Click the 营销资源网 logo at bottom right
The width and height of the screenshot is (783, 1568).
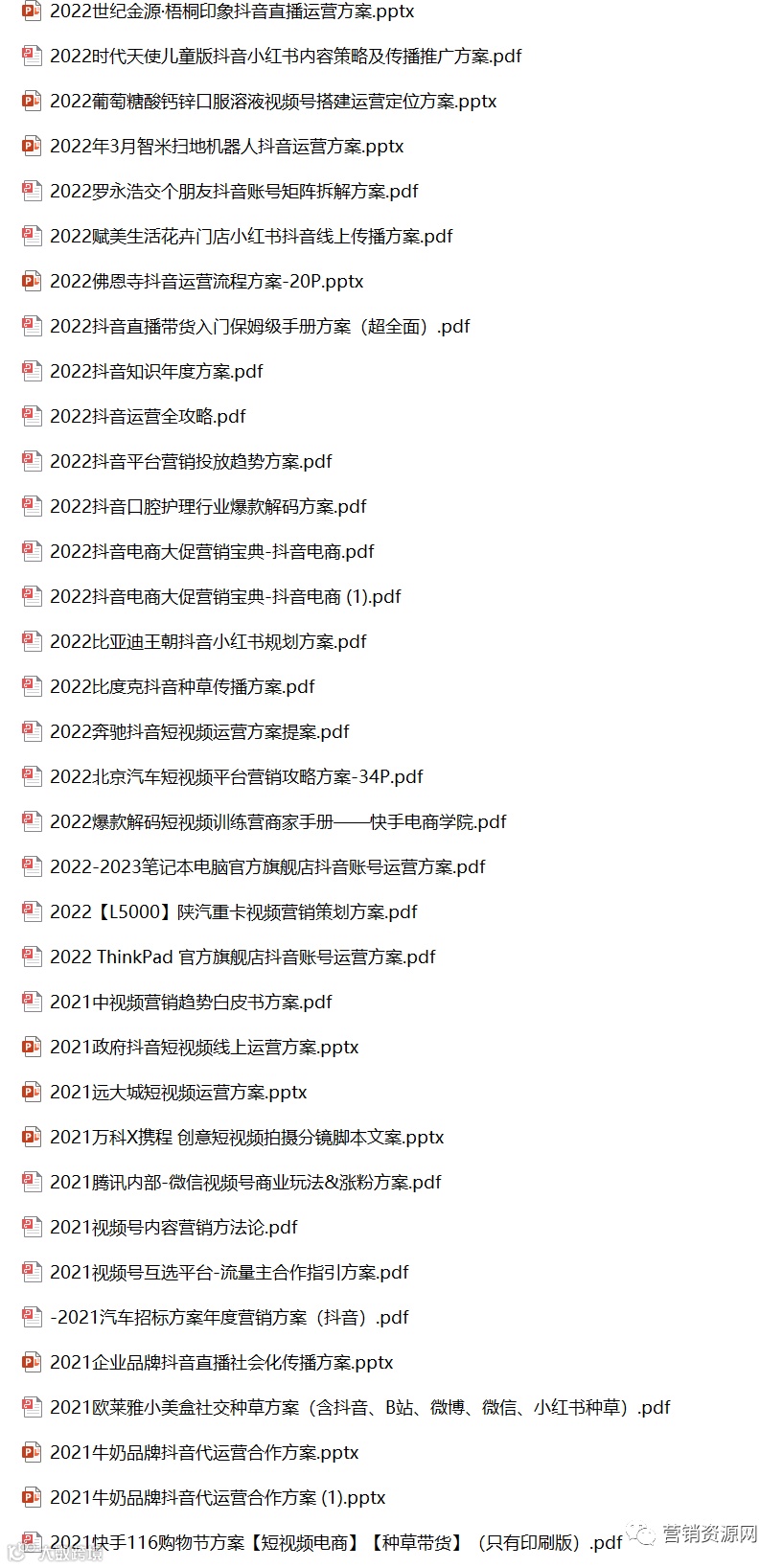pyautogui.click(x=702, y=1537)
